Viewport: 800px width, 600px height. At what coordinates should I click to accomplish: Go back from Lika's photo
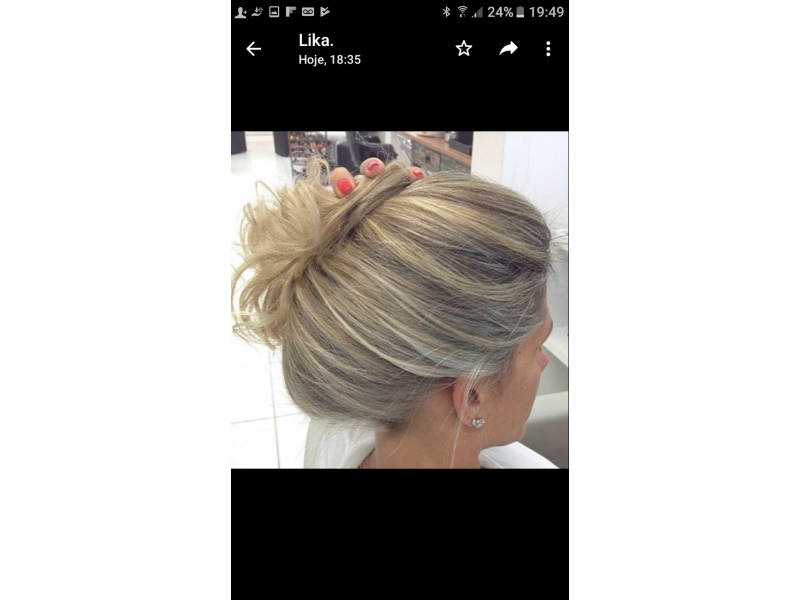point(254,49)
